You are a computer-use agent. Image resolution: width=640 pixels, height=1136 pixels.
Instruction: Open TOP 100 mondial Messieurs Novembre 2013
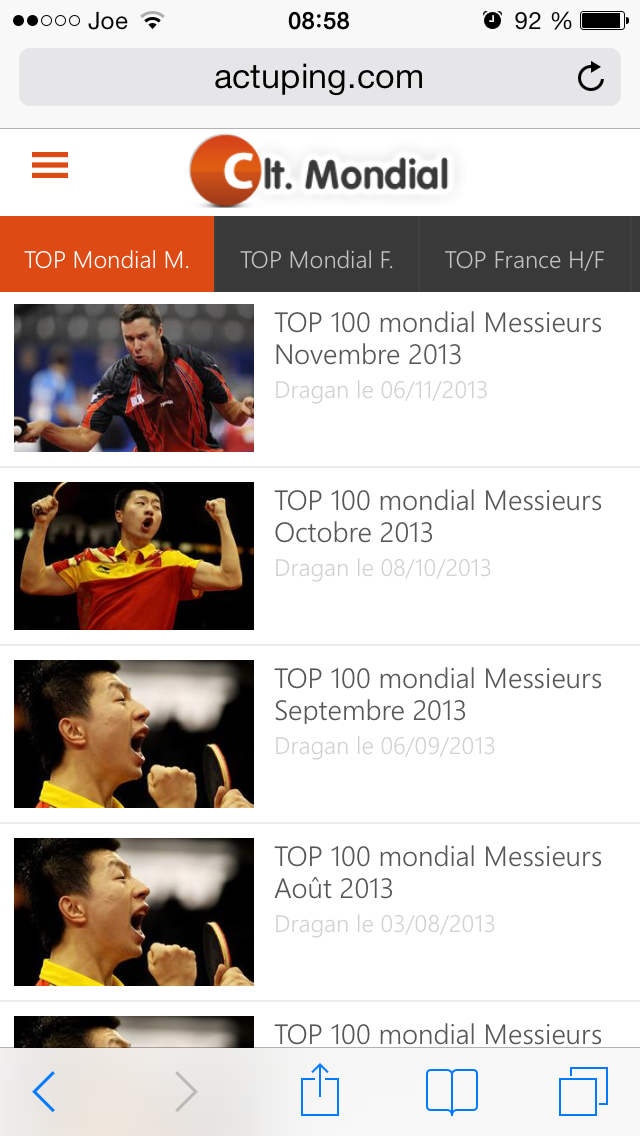click(320, 378)
